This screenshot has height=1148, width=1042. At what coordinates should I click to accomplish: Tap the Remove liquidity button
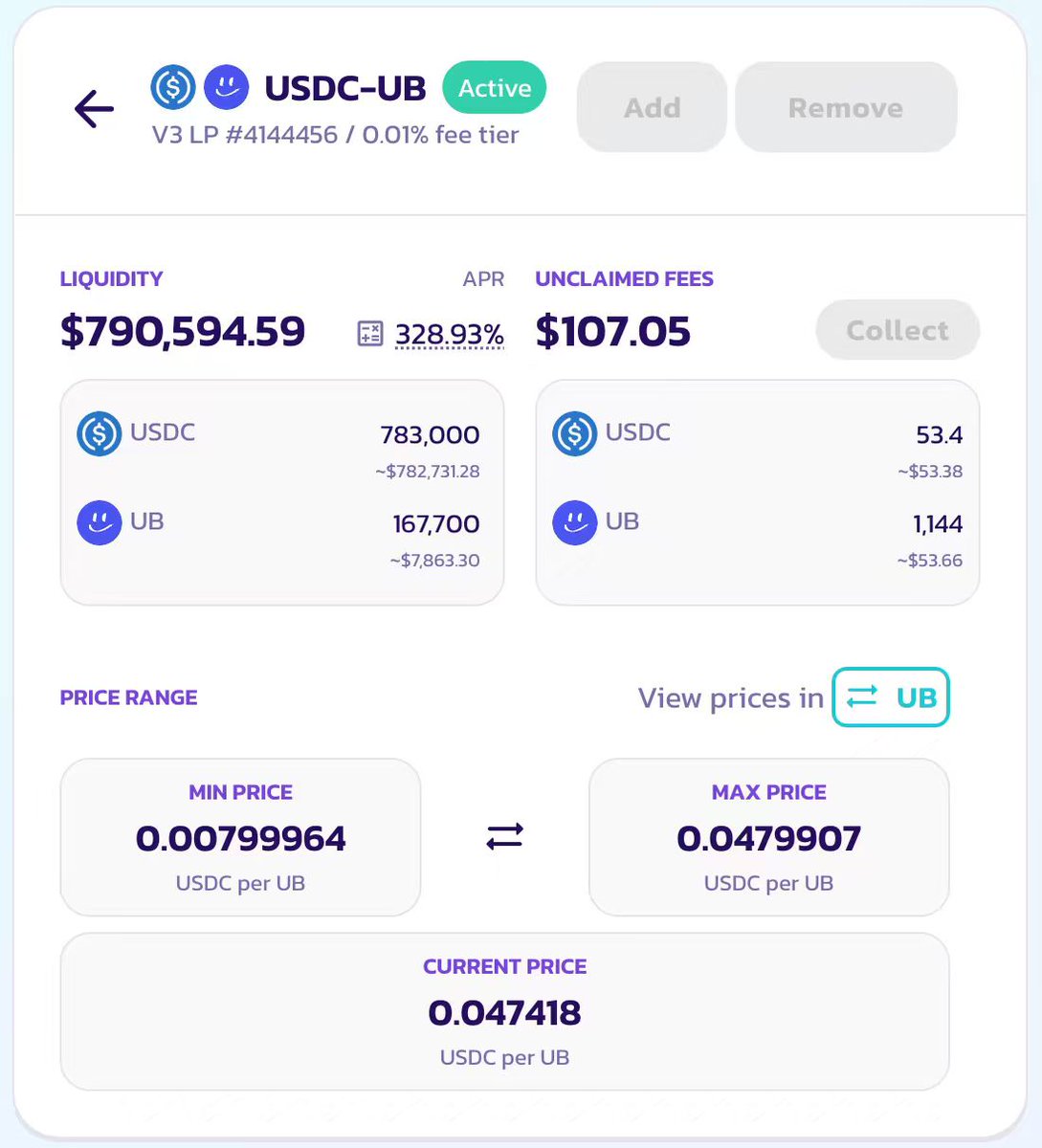(845, 107)
